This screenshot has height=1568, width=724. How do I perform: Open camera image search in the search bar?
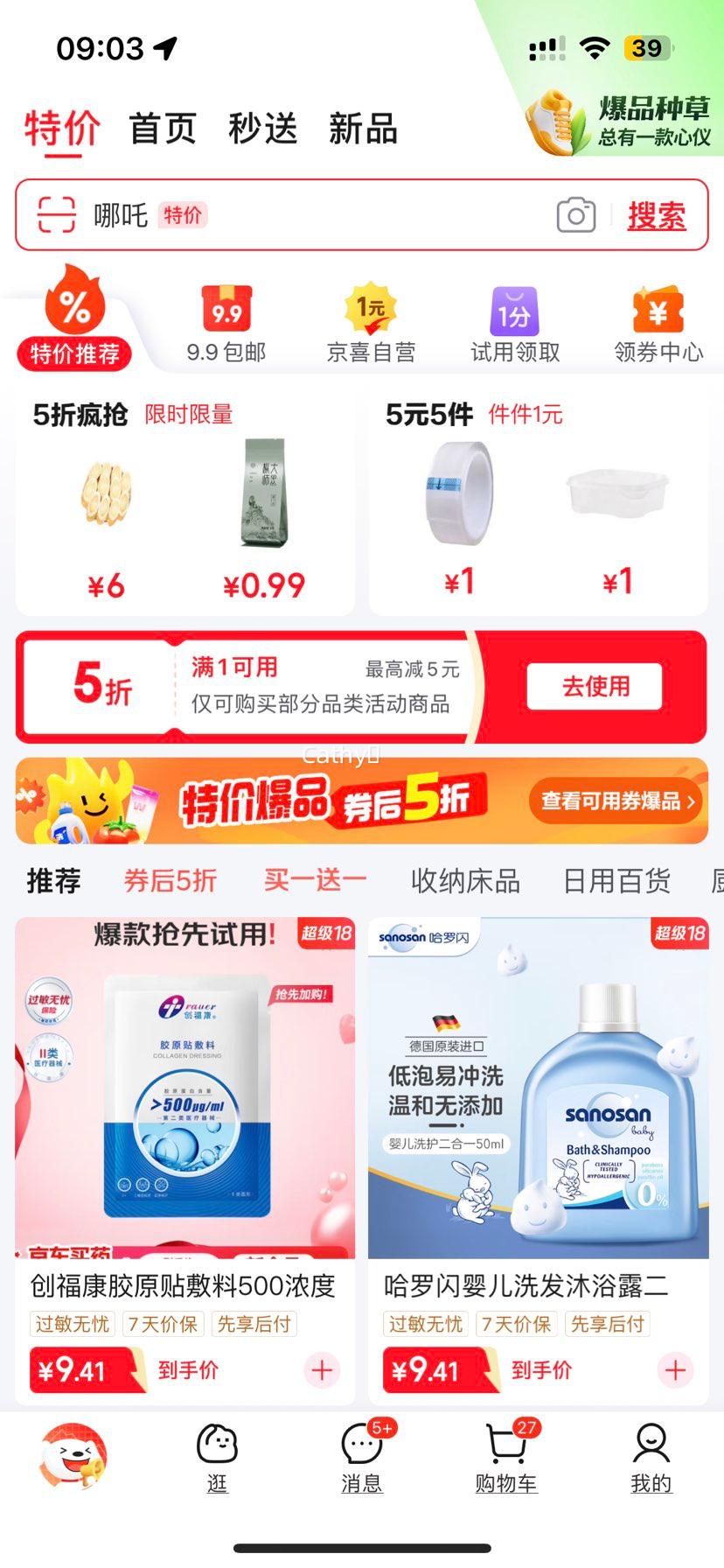click(574, 215)
